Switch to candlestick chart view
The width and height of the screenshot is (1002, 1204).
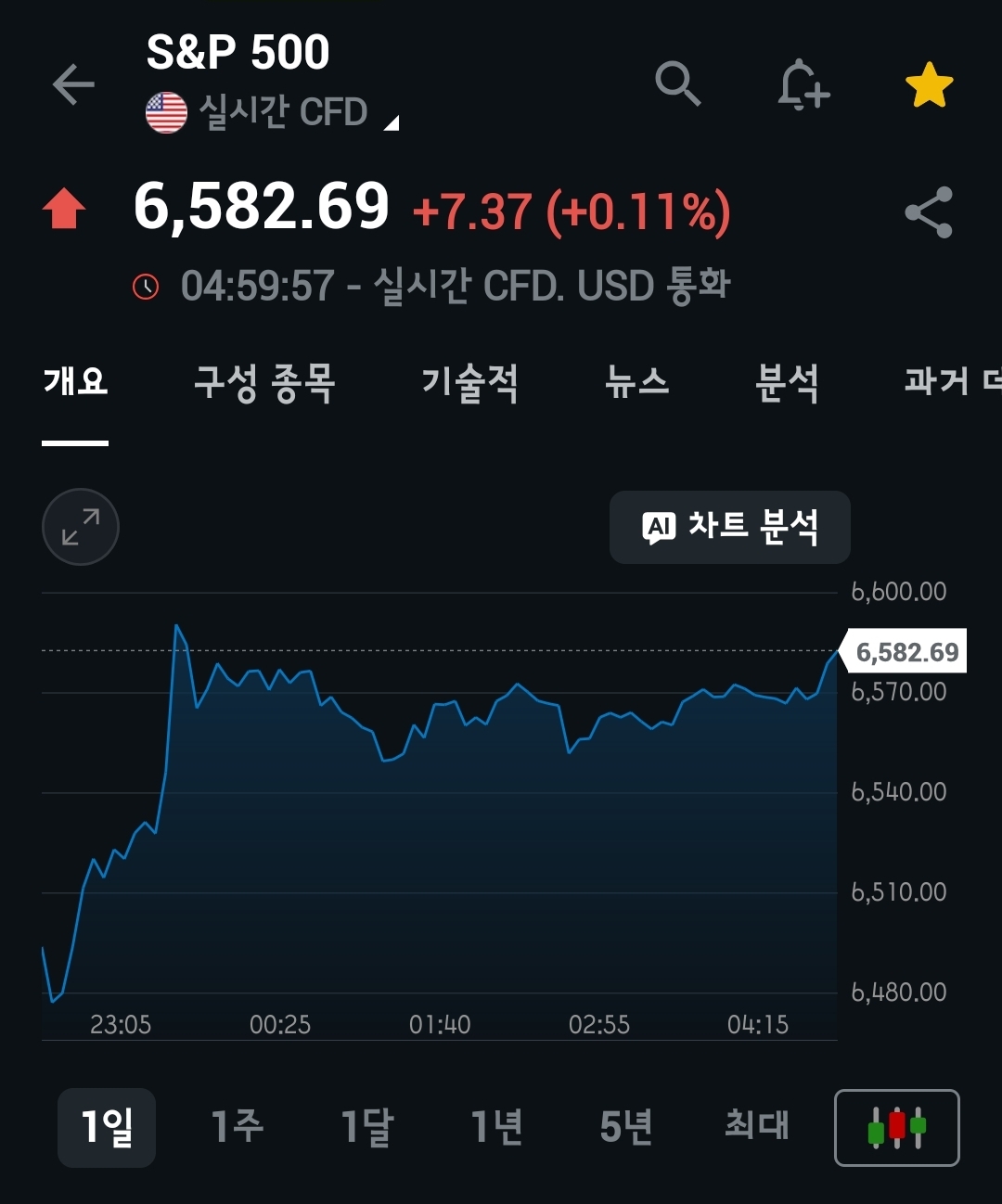[x=896, y=1127]
